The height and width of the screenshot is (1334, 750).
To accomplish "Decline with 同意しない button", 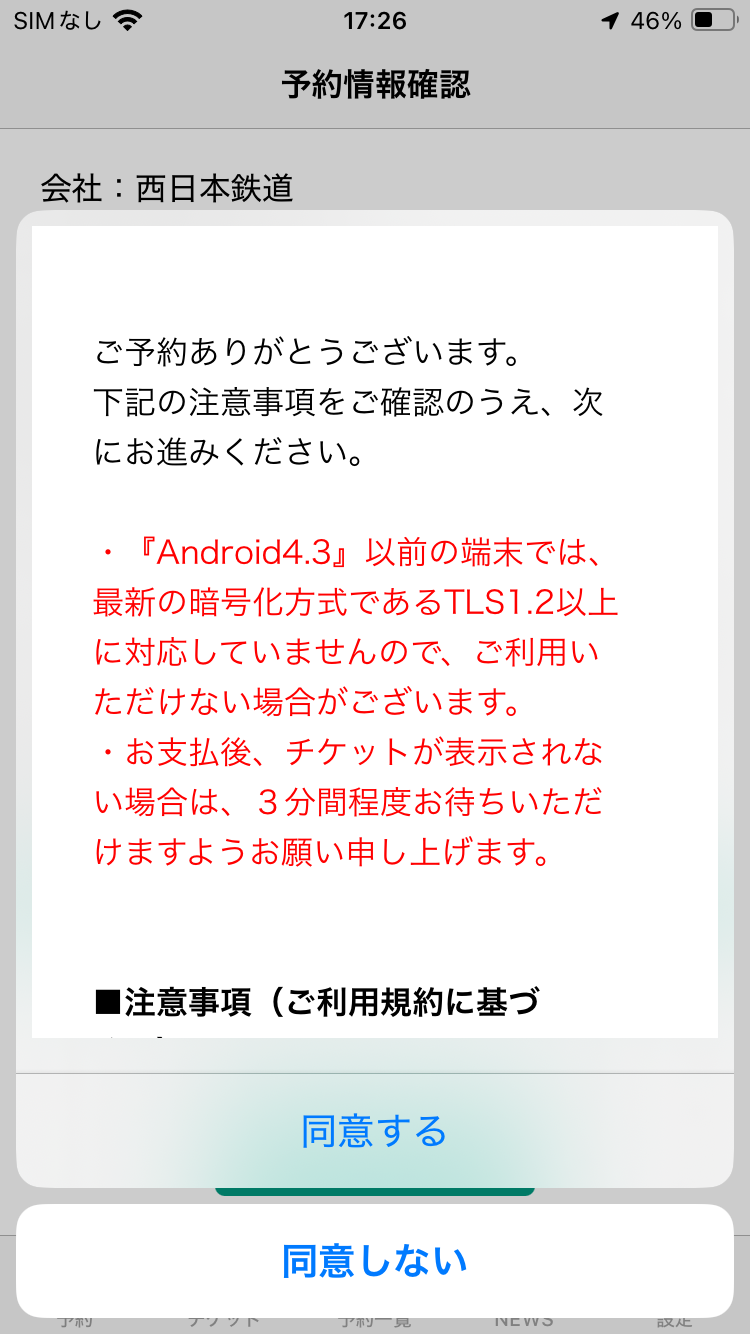I will (374, 1261).
